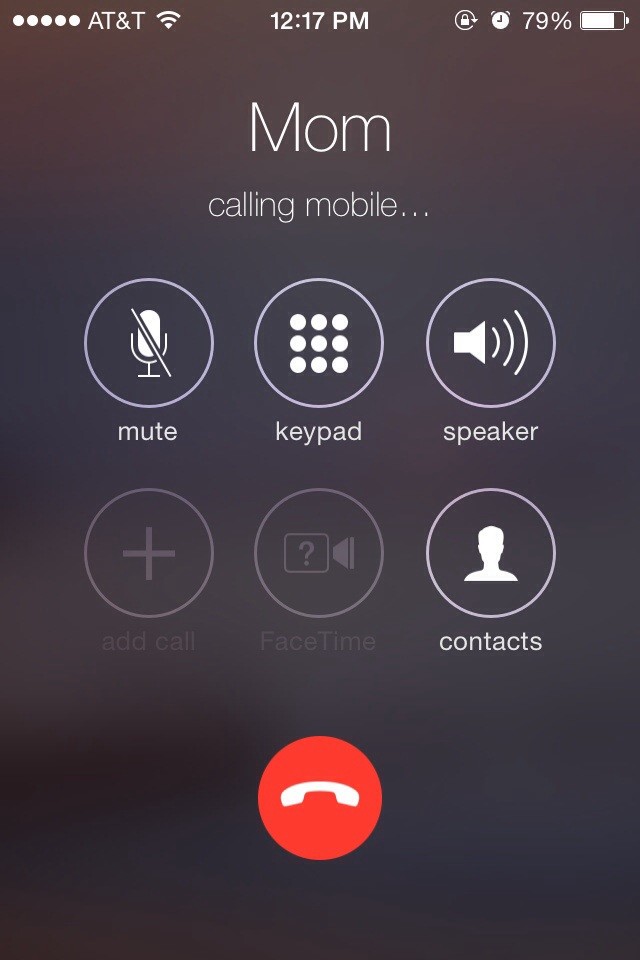Open the dial keypad
Viewport: 640px width, 960px height.
319,343
